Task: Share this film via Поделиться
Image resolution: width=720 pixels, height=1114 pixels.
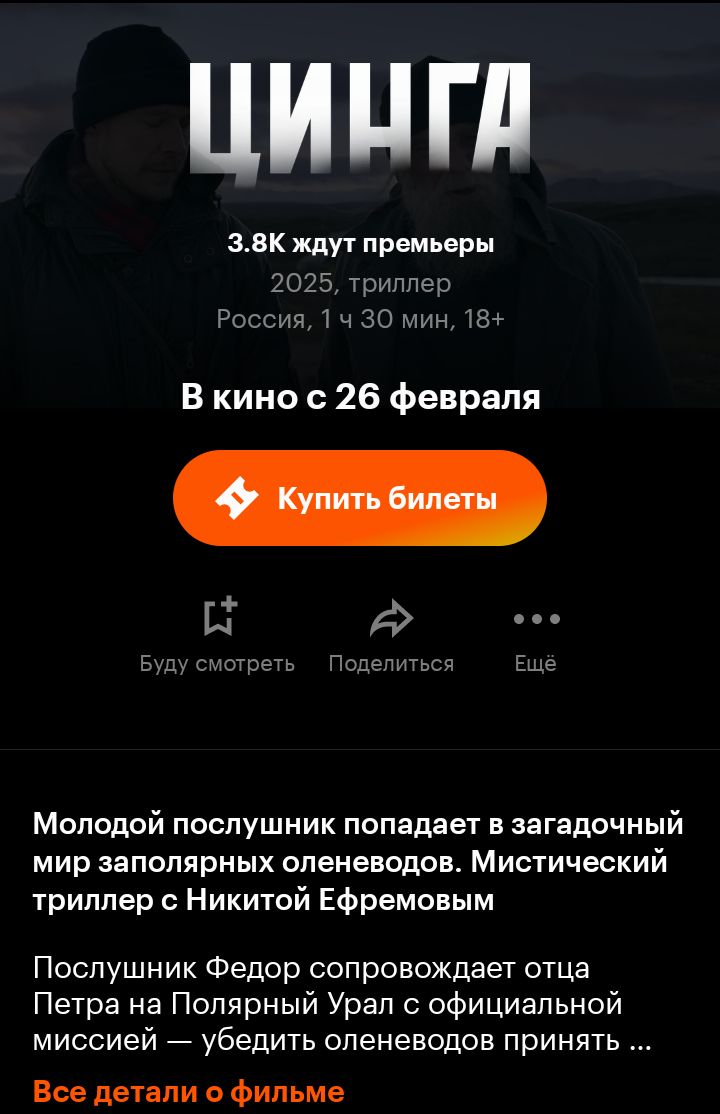Action: [x=391, y=634]
